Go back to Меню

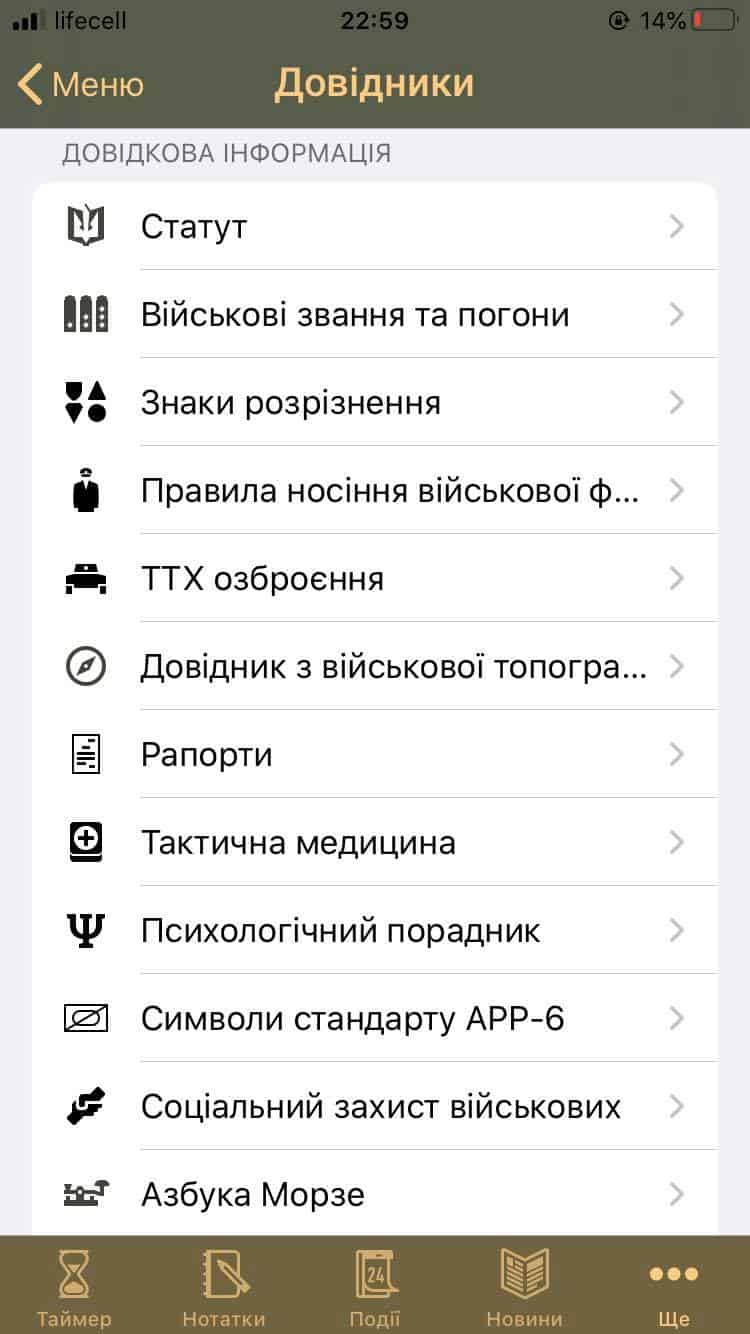pos(81,84)
